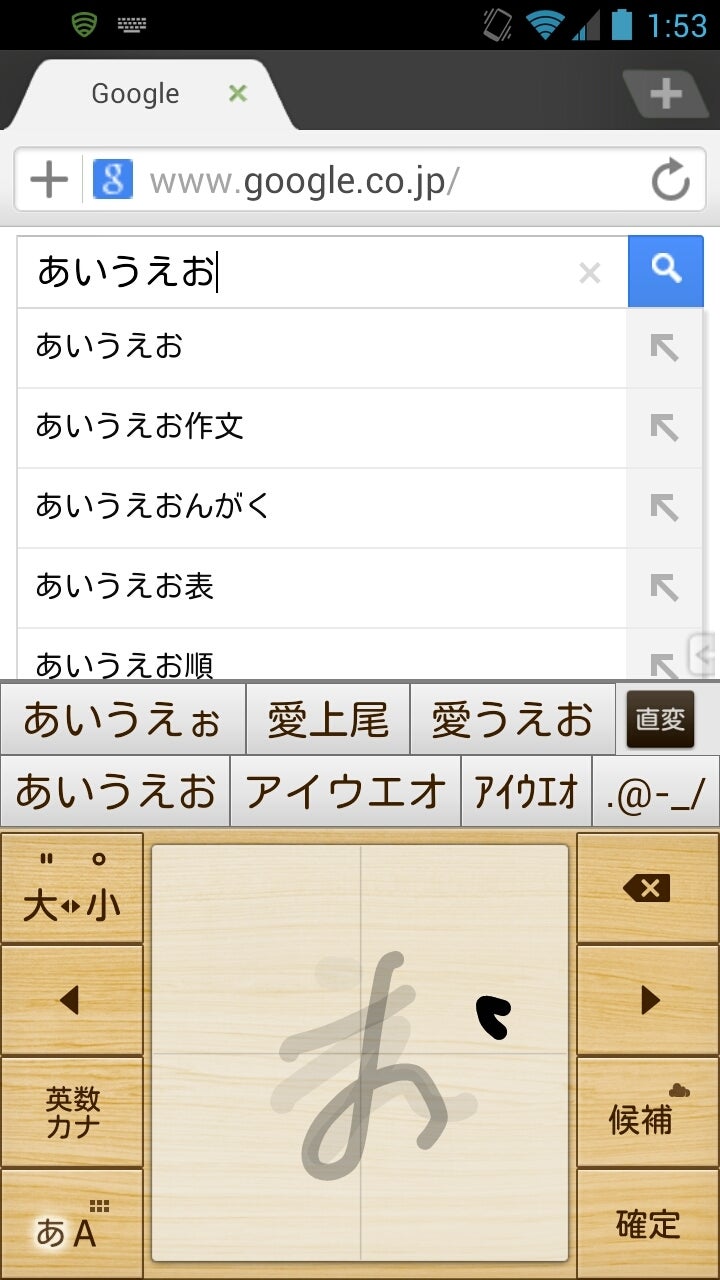Confirm input with the 確定 key
720x1280 pixels.
point(648,1224)
